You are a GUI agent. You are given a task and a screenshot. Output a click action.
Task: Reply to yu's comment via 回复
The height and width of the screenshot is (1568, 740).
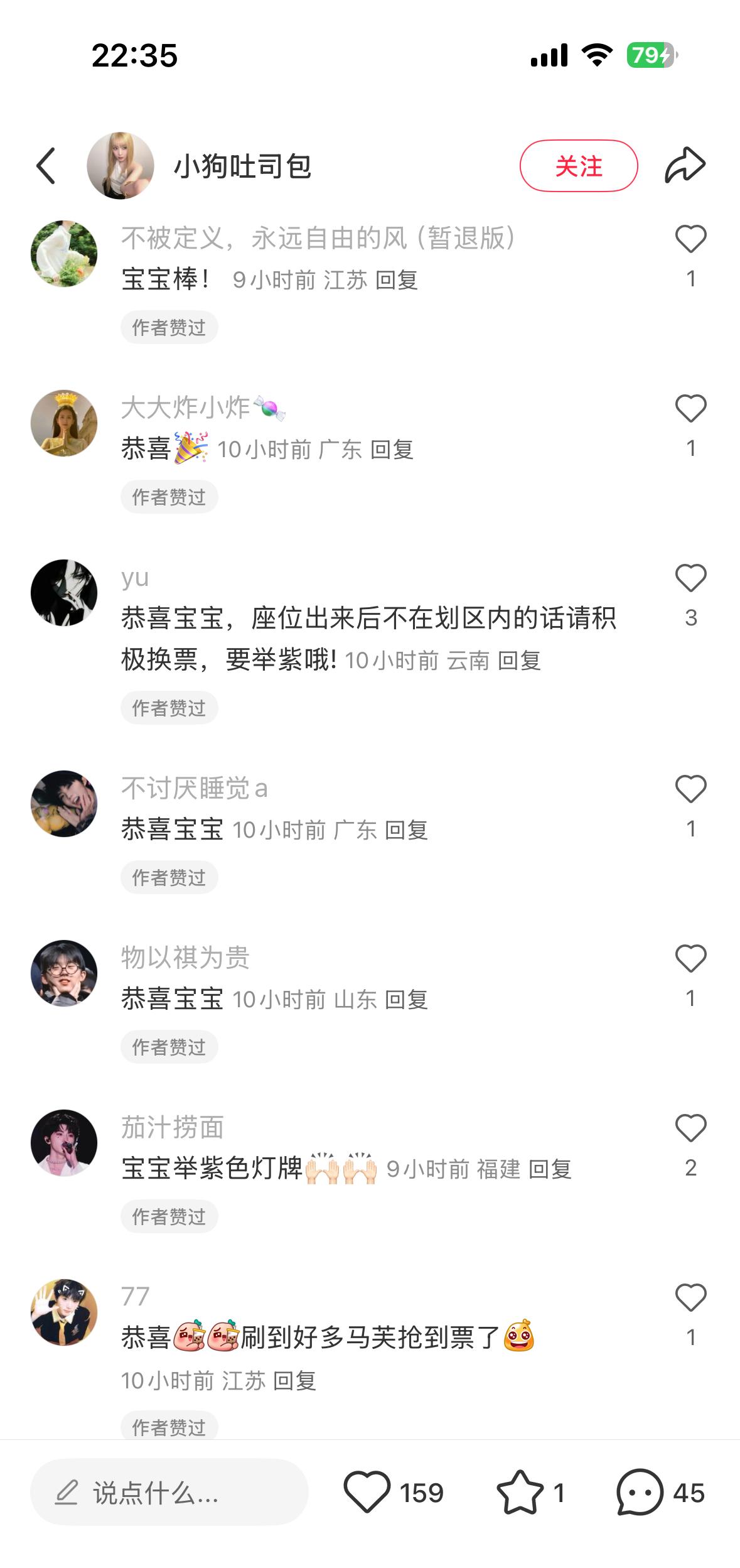click(x=519, y=661)
